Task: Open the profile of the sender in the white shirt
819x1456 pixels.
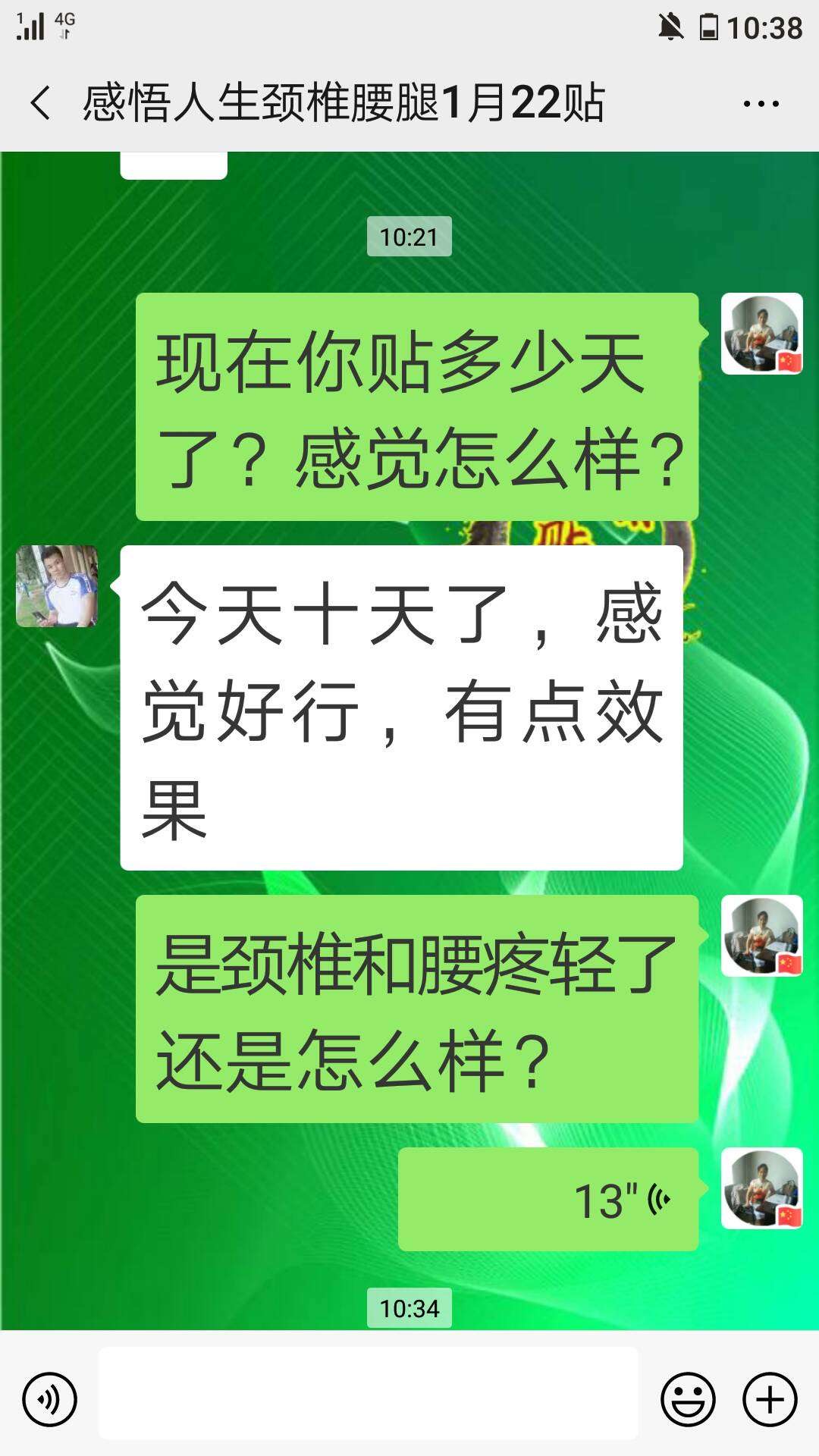Action: 57,586
